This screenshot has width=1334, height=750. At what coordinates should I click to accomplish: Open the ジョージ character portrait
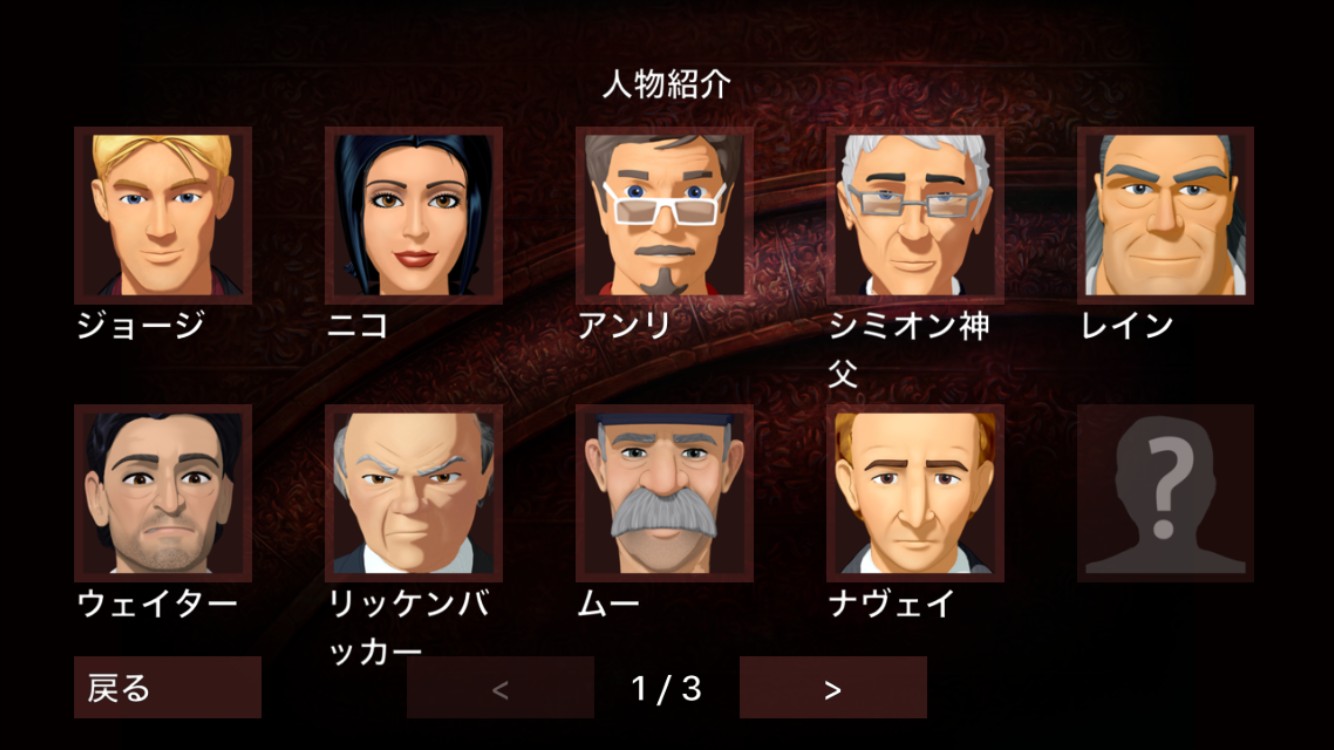(163, 215)
